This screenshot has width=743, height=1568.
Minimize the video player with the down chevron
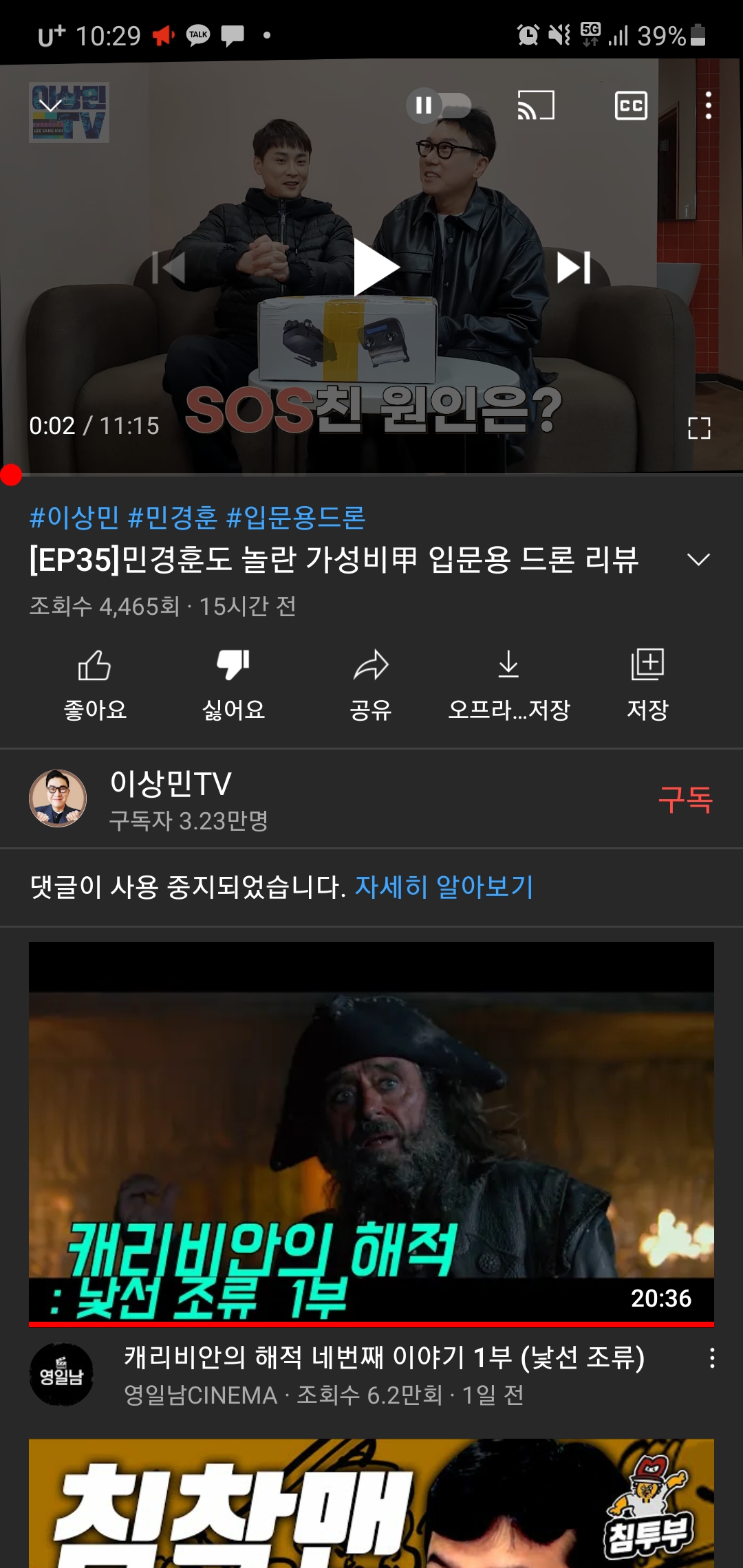click(50, 105)
